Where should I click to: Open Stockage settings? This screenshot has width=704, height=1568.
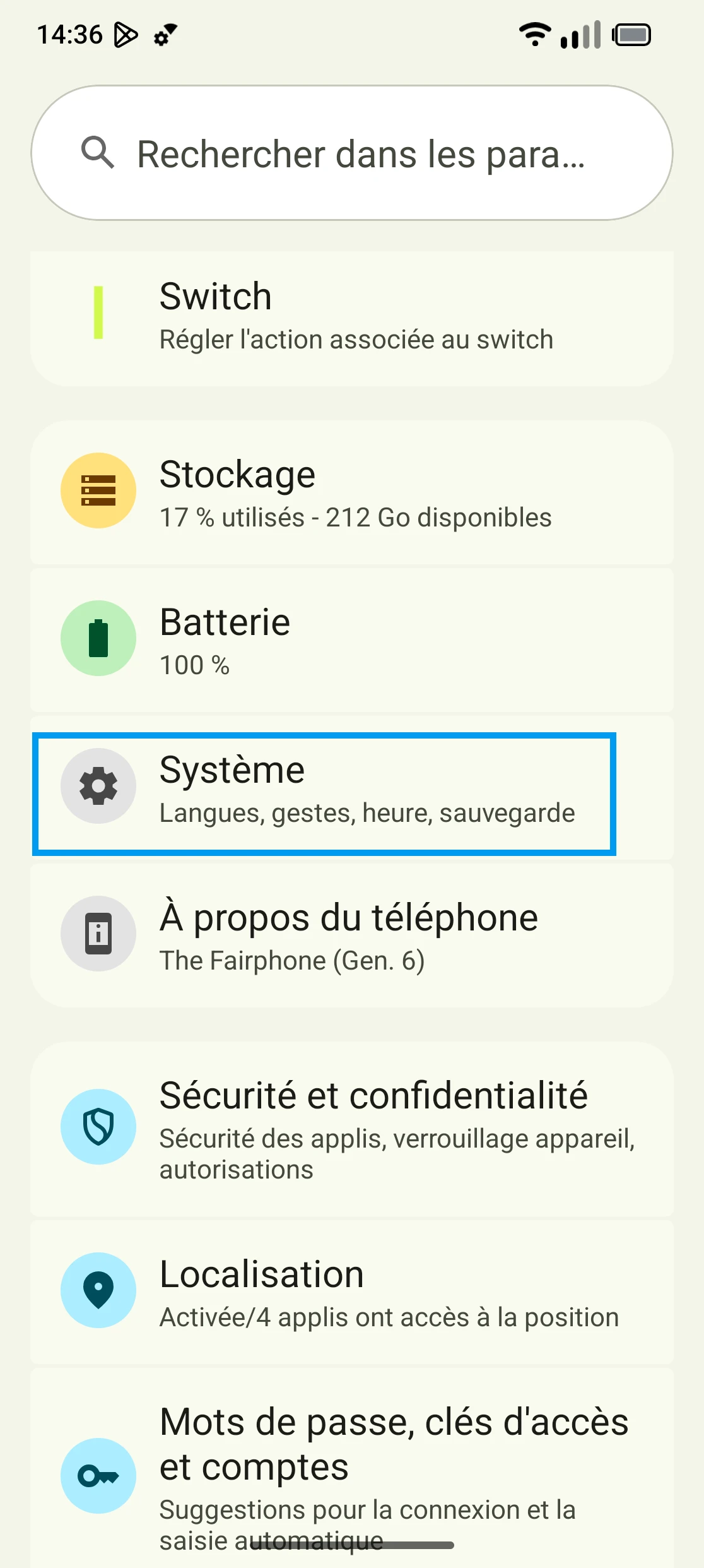(352, 492)
